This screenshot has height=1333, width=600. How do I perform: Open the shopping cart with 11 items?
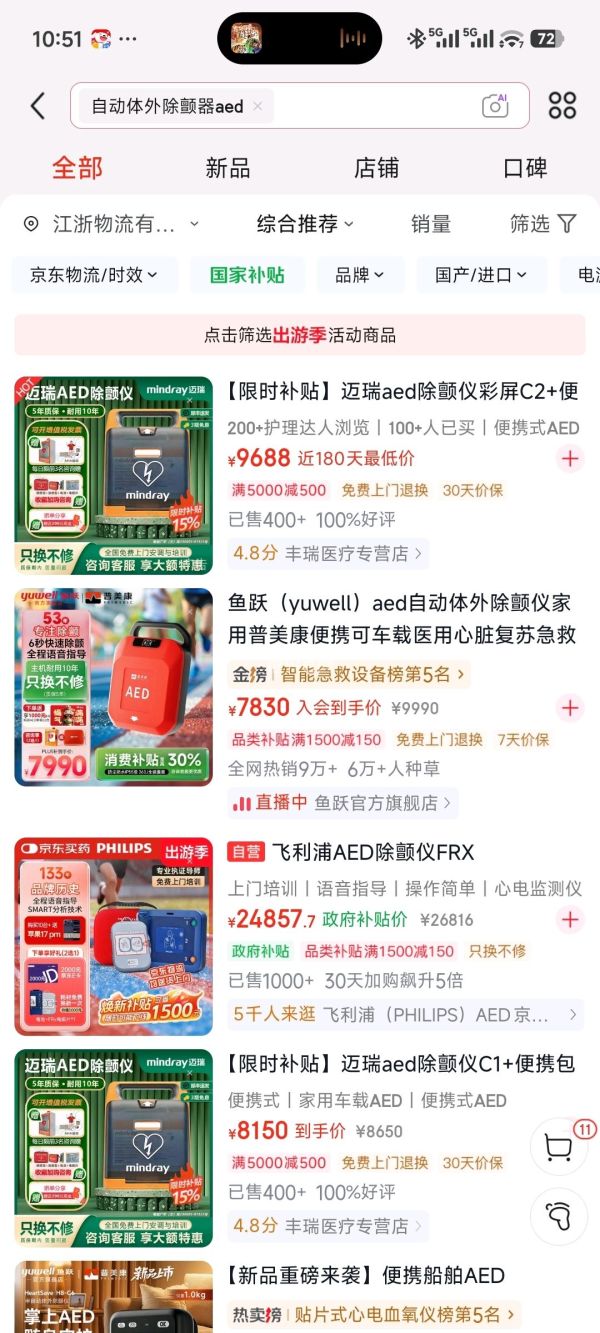click(x=558, y=1148)
